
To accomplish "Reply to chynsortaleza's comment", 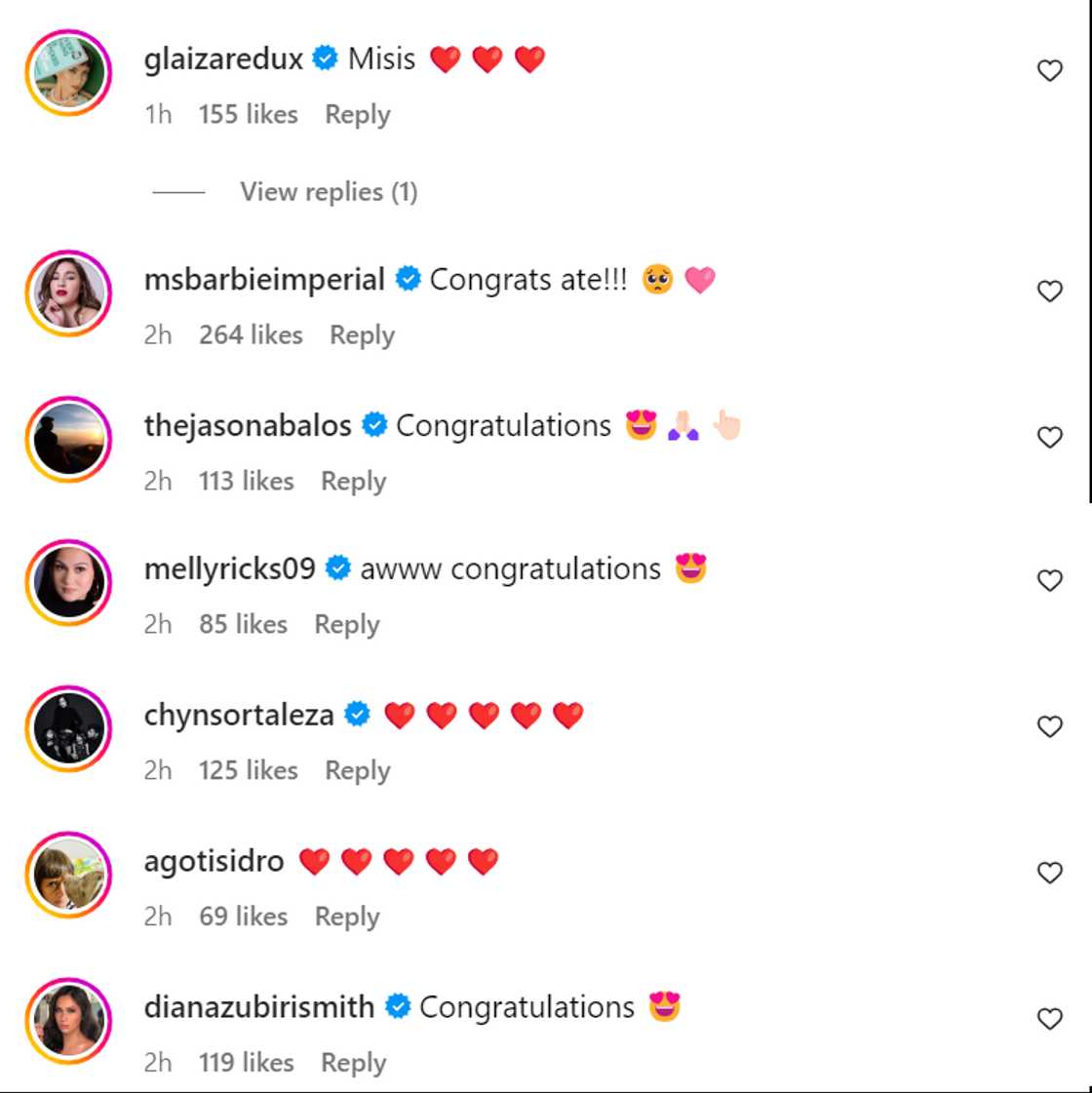I will pos(357,771).
